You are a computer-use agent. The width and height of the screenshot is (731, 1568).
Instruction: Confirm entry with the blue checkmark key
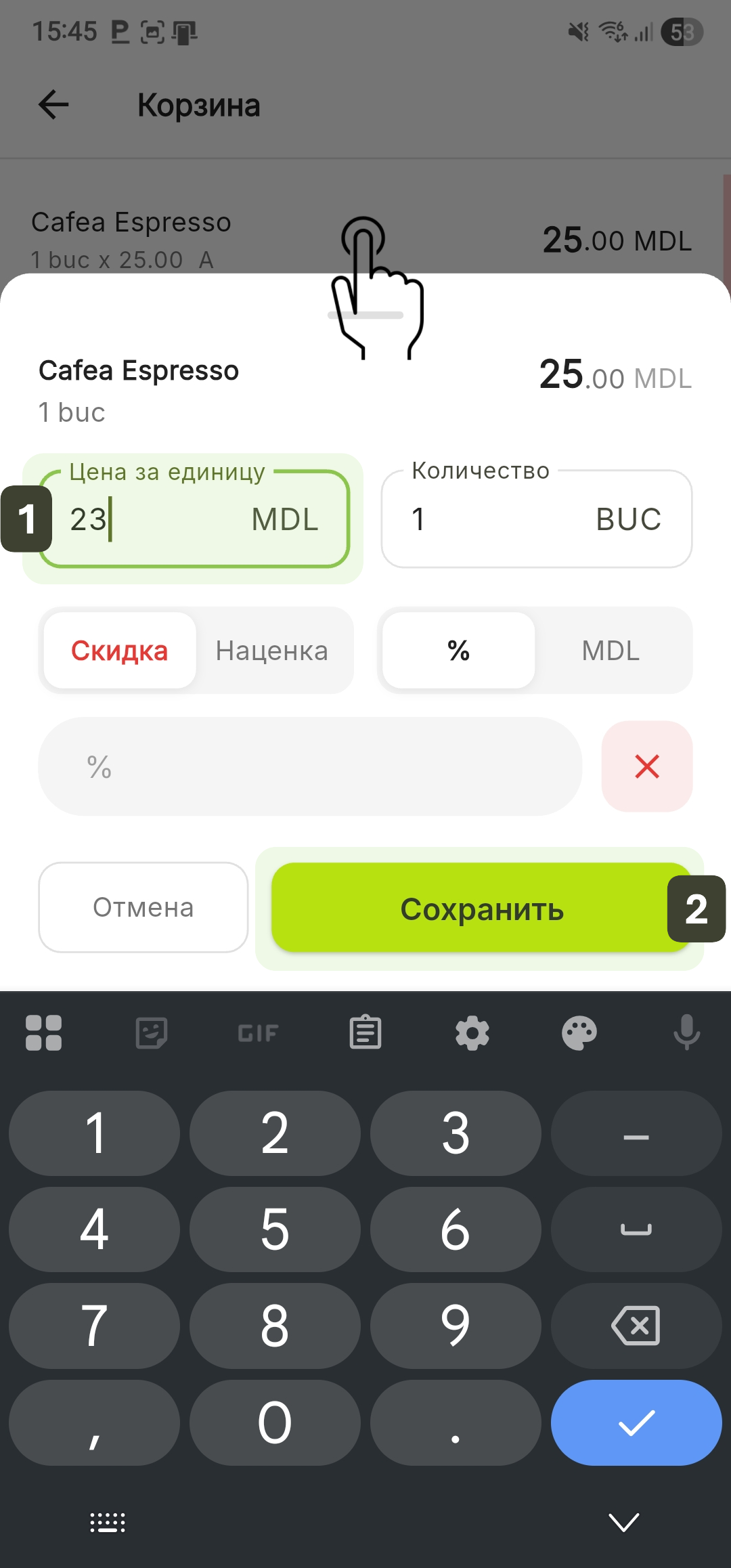(636, 1422)
